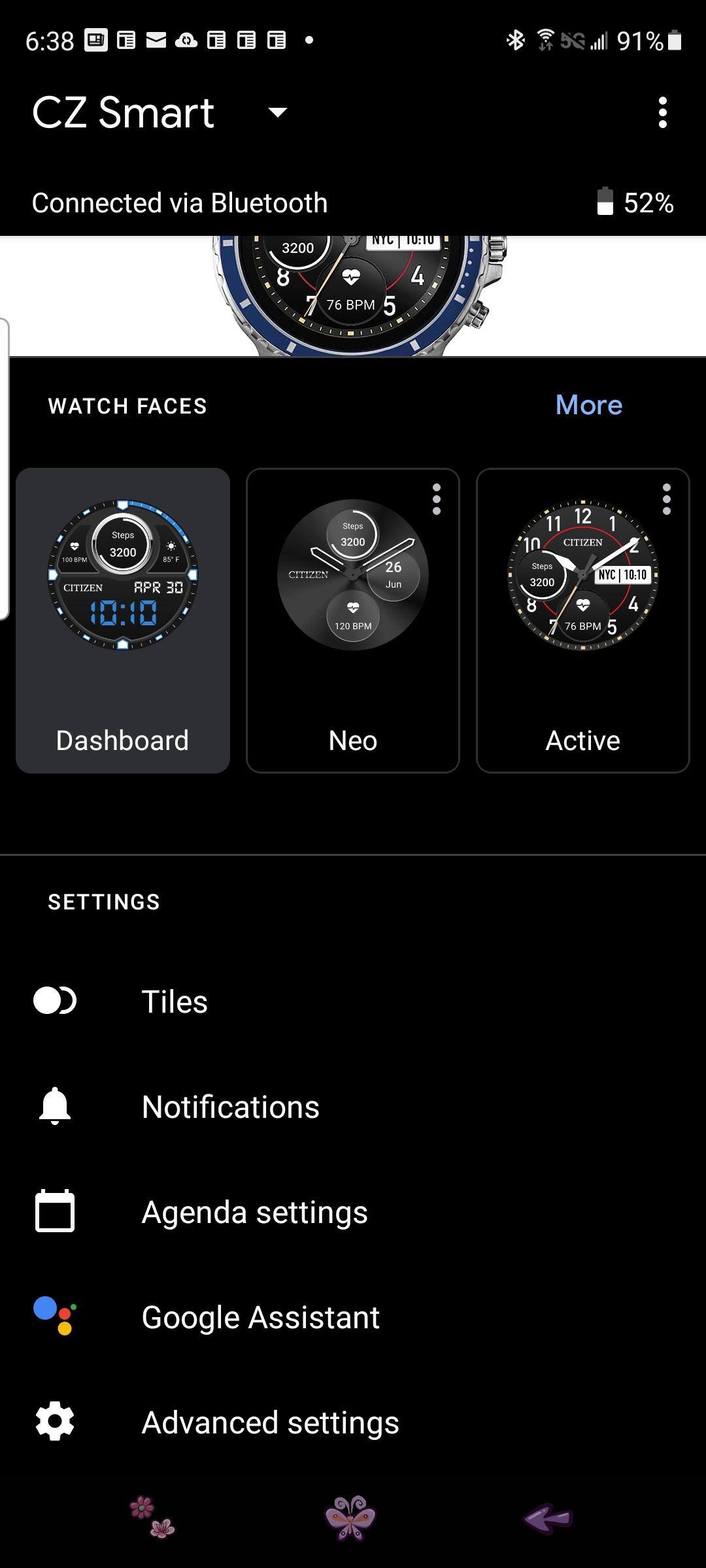
Task: Open recent apps via the flower button
Action: click(152, 1517)
